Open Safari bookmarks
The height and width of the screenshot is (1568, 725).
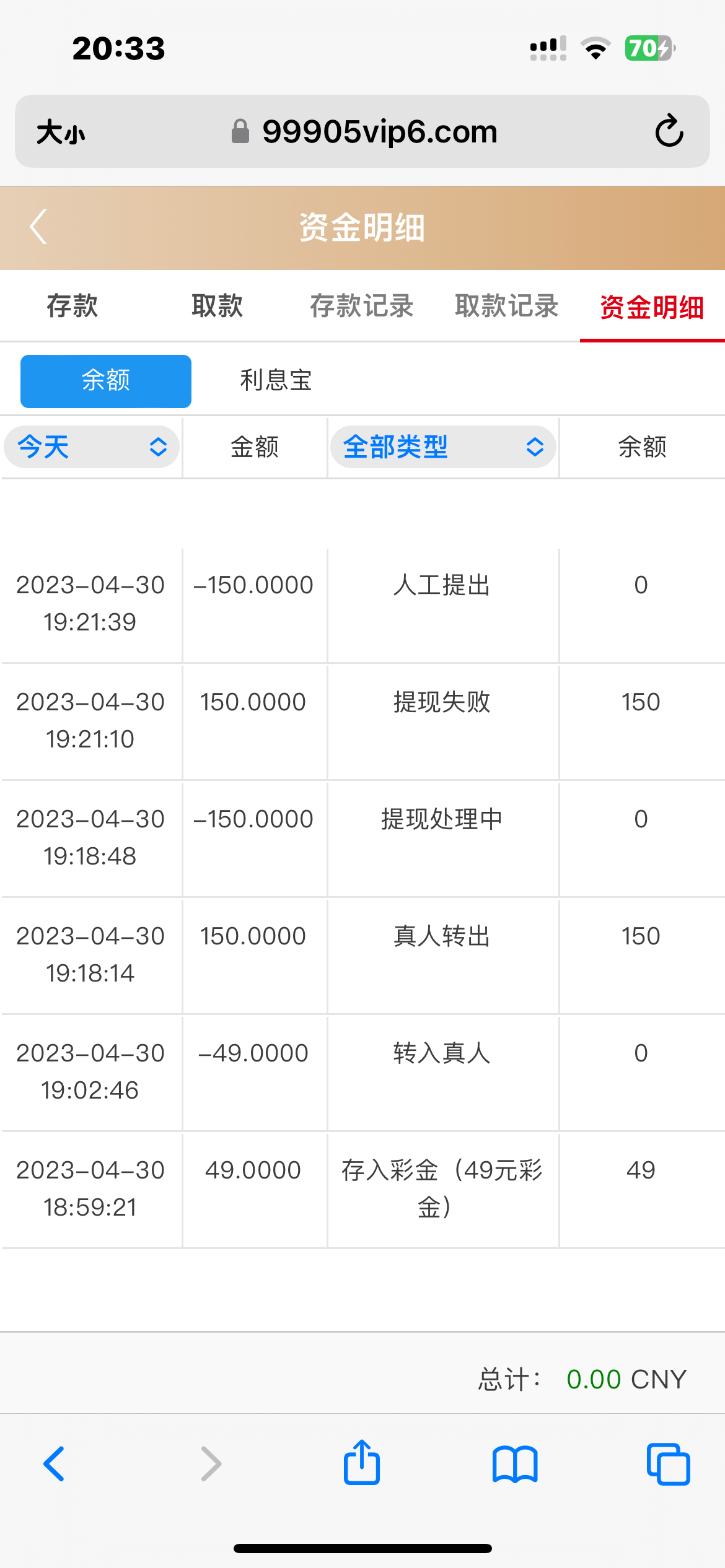[x=515, y=1464]
